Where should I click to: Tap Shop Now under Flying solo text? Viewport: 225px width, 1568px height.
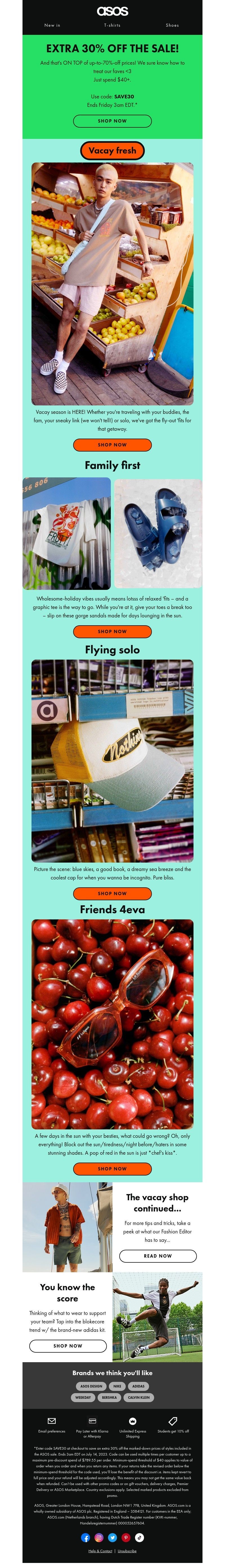[112, 893]
